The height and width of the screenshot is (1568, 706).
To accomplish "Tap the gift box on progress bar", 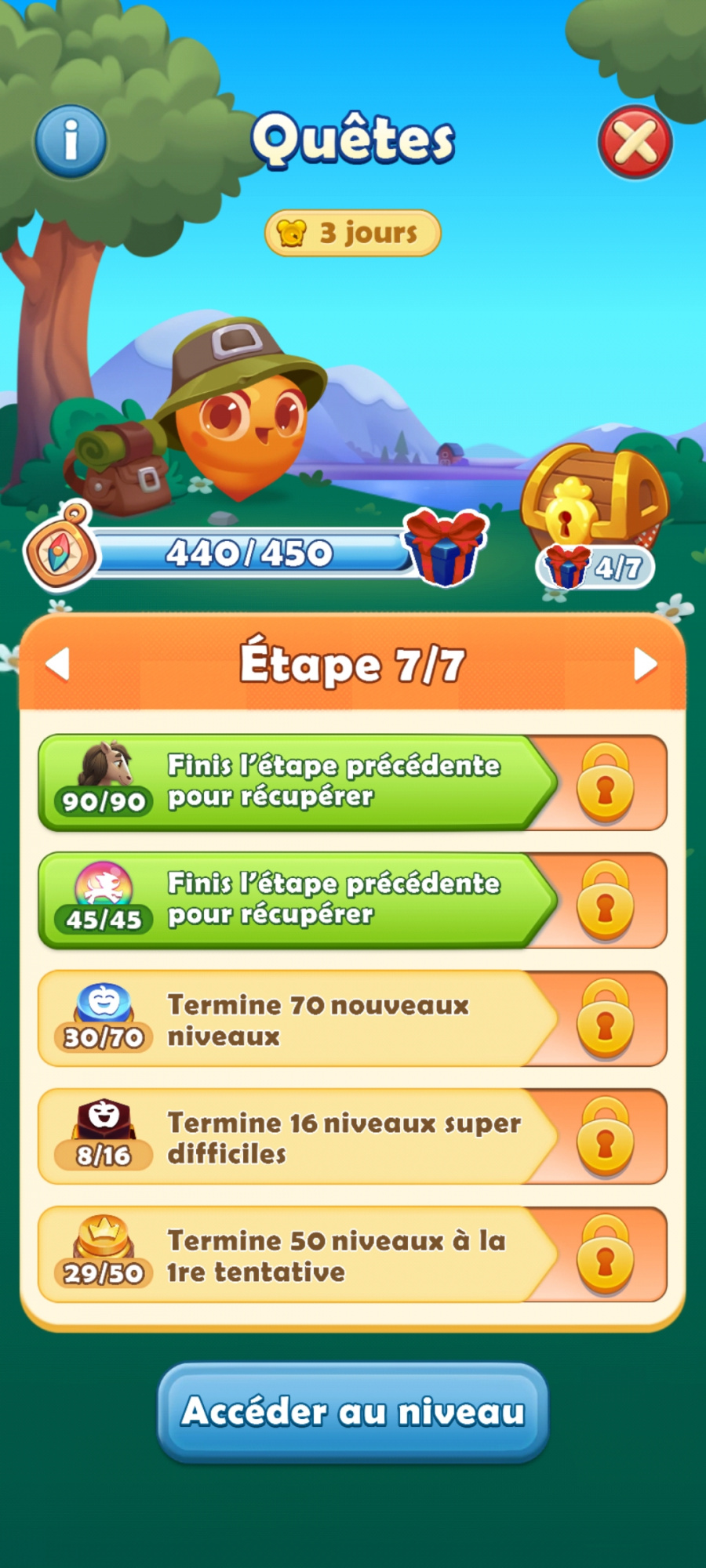I will pyautogui.click(x=445, y=548).
